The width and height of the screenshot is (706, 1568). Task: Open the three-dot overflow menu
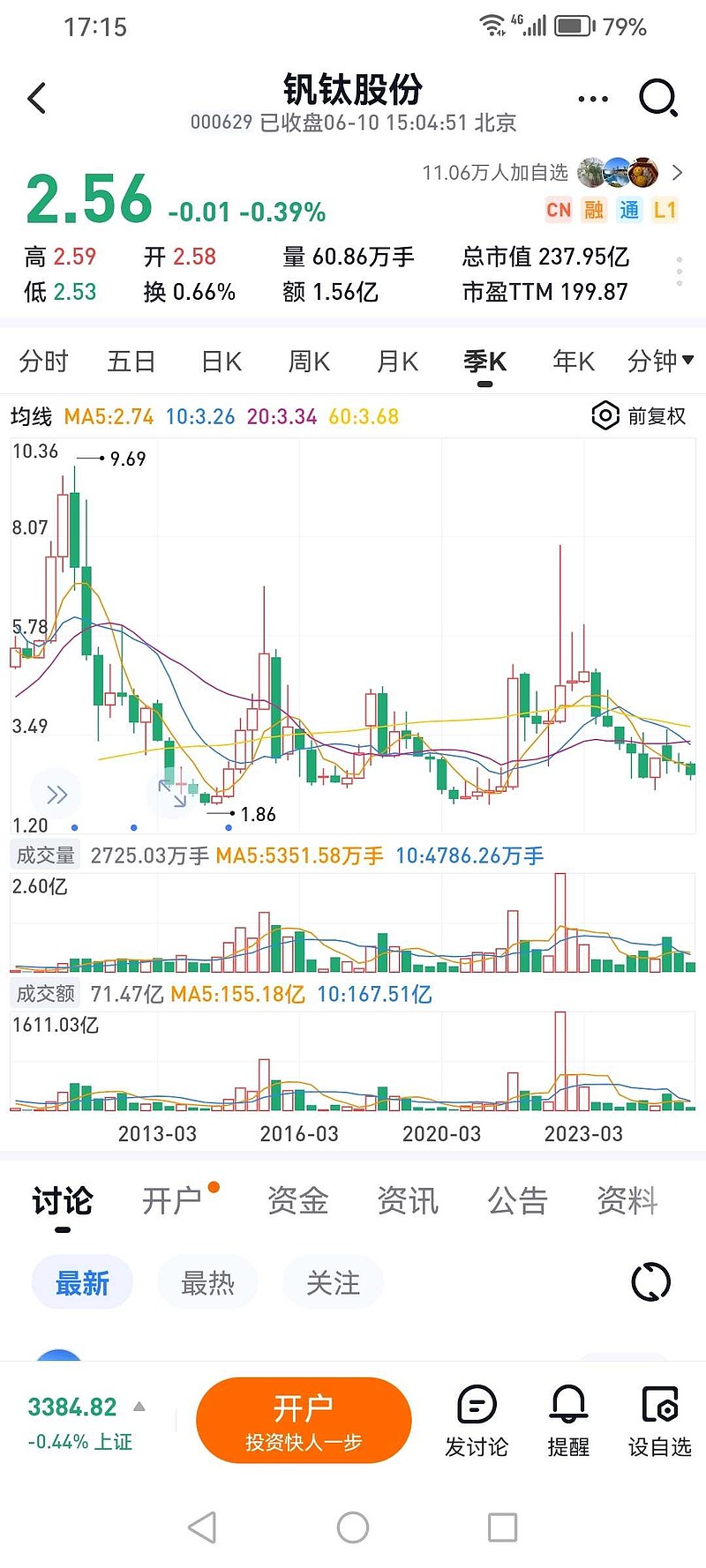593,99
